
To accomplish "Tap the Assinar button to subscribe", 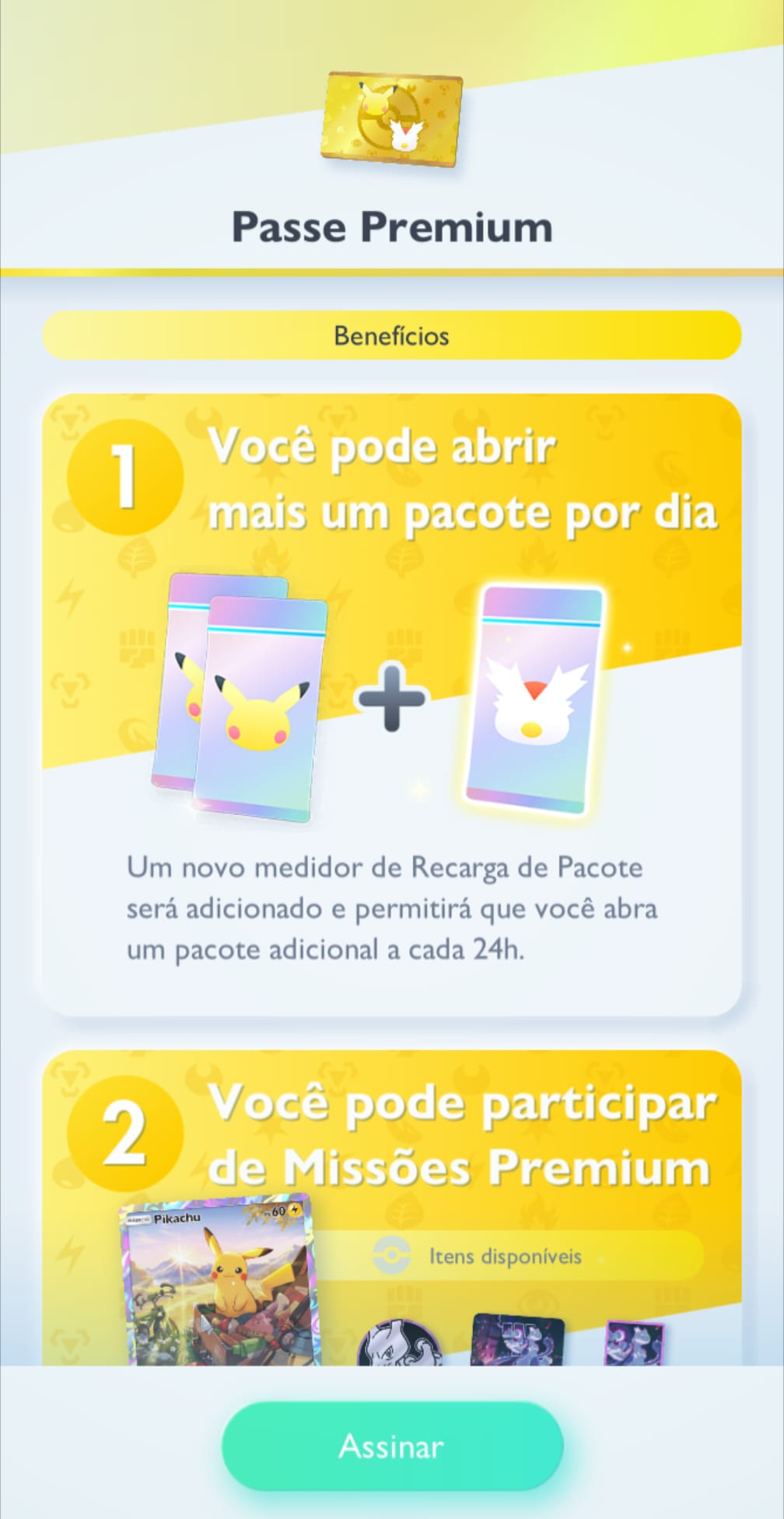I will tap(392, 1446).
